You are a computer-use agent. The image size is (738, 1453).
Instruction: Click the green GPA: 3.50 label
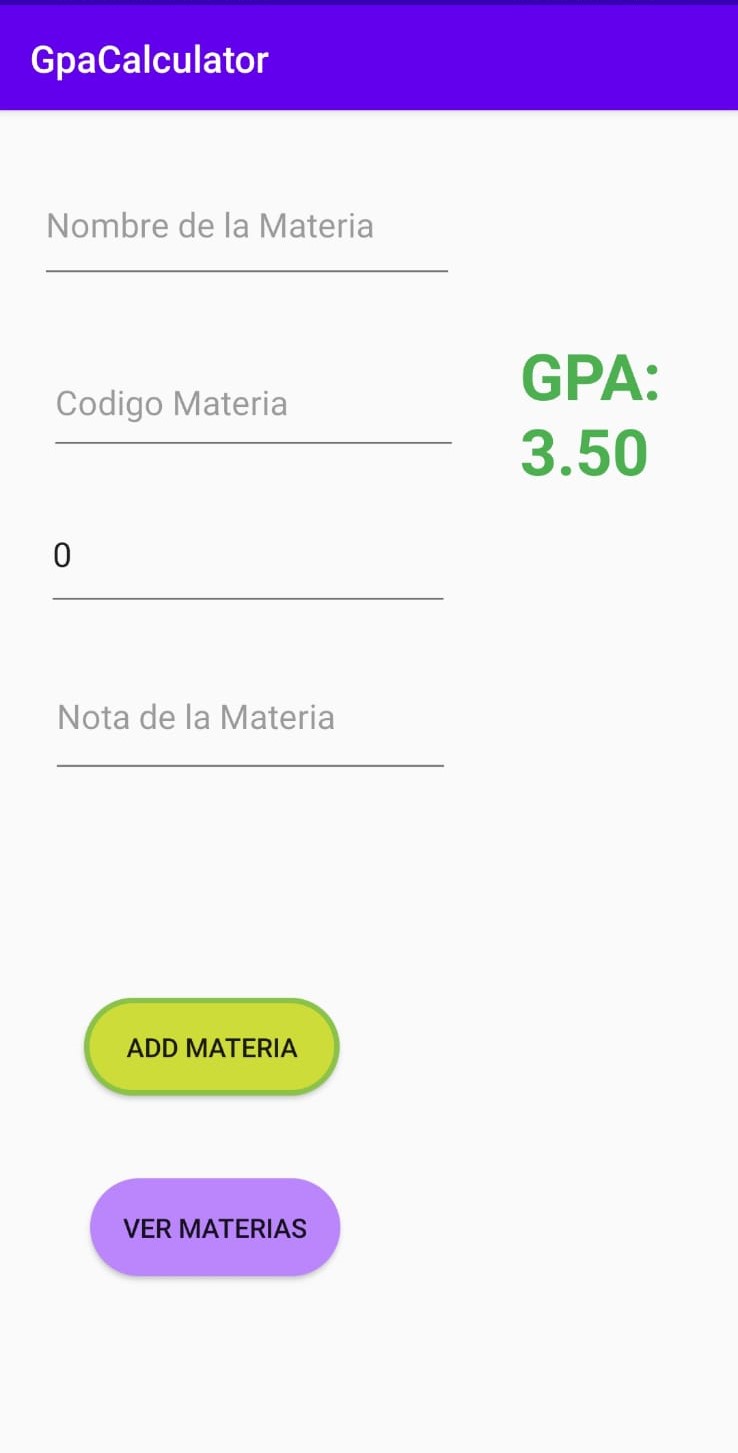[588, 415]
